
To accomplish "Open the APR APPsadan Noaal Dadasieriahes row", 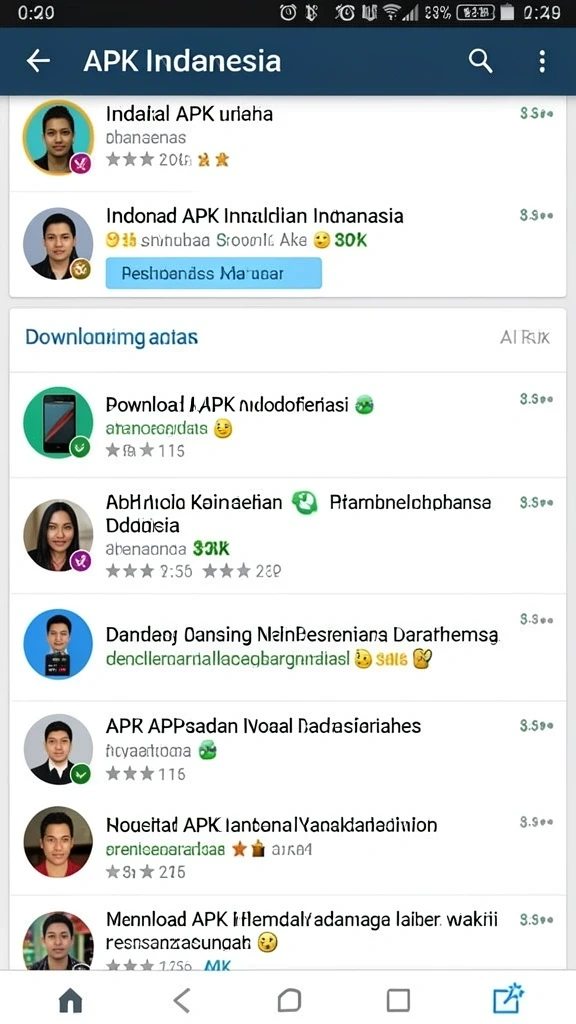I will [x=287, y=750].
